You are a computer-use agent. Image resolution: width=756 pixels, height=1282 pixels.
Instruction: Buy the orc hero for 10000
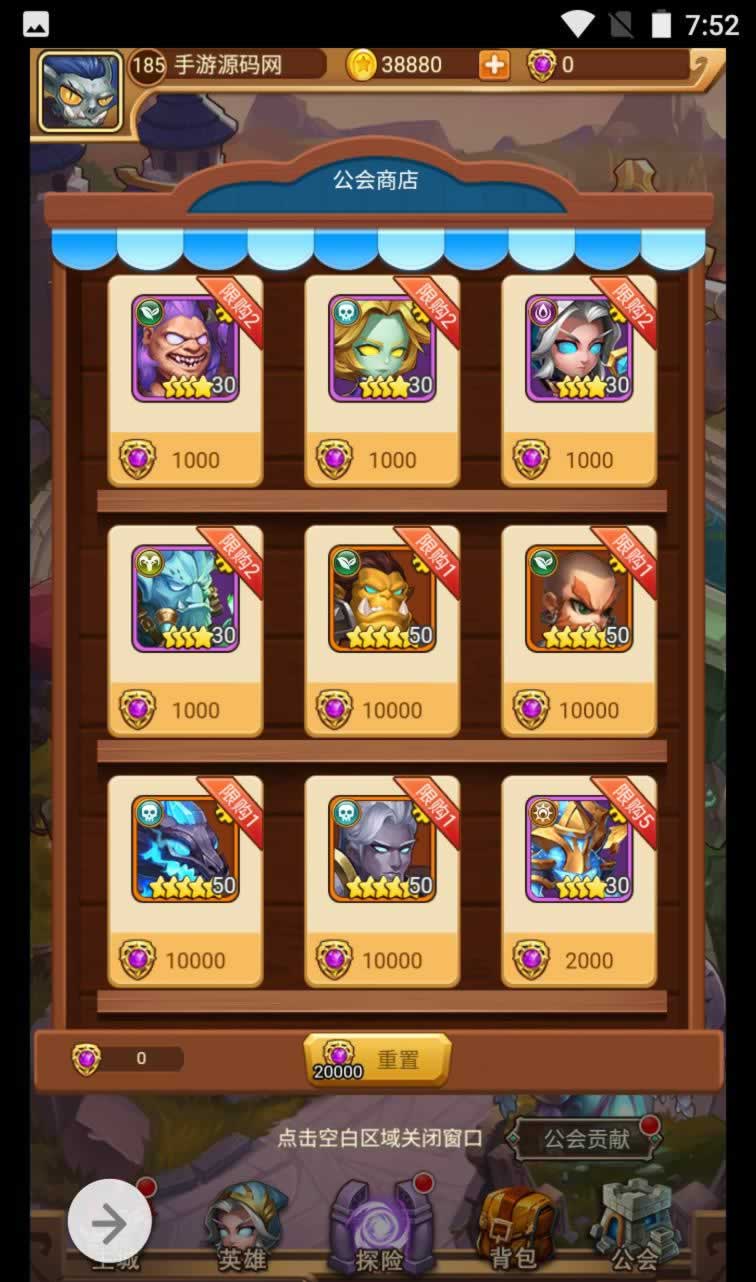click(382, 709)
